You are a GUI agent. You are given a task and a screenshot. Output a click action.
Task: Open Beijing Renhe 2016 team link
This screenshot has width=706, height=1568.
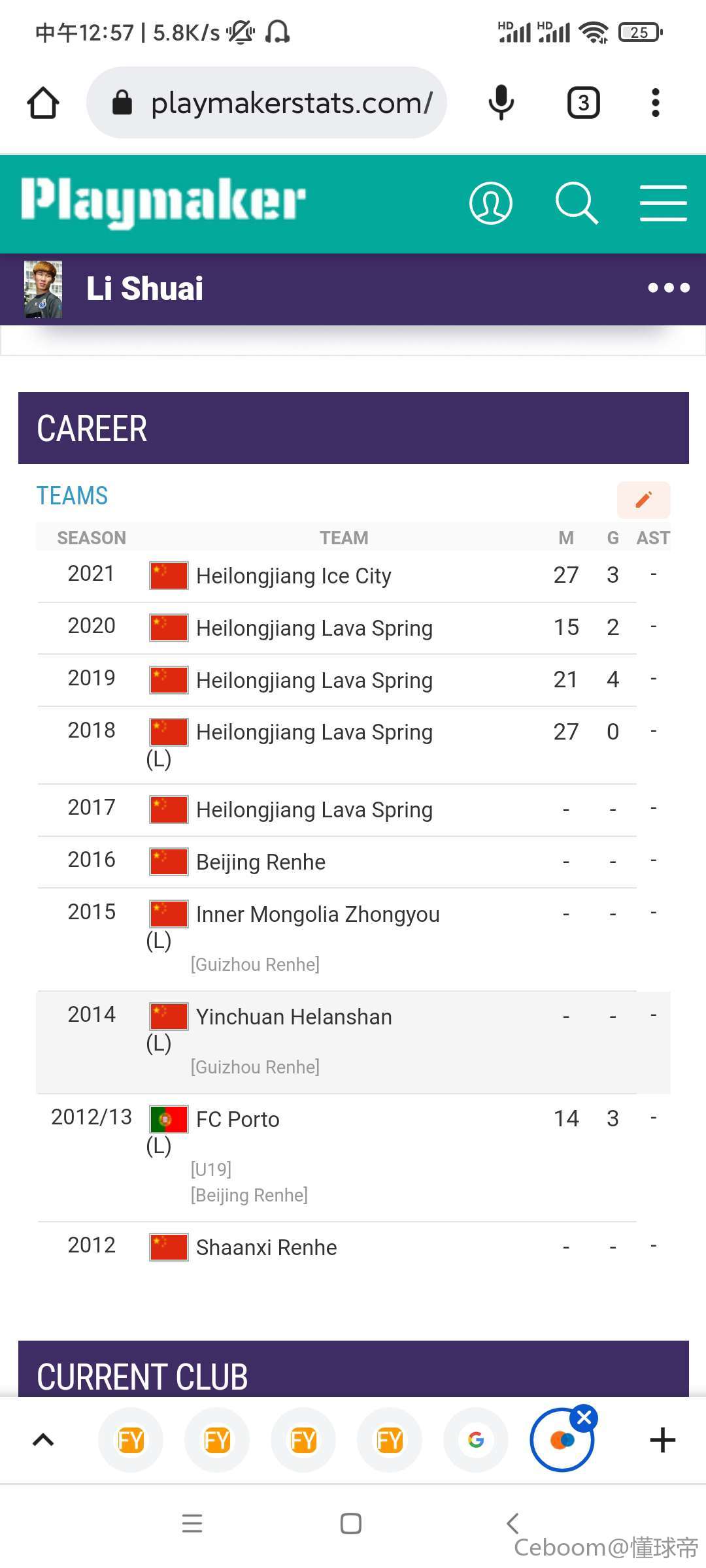tap(261, 862)
